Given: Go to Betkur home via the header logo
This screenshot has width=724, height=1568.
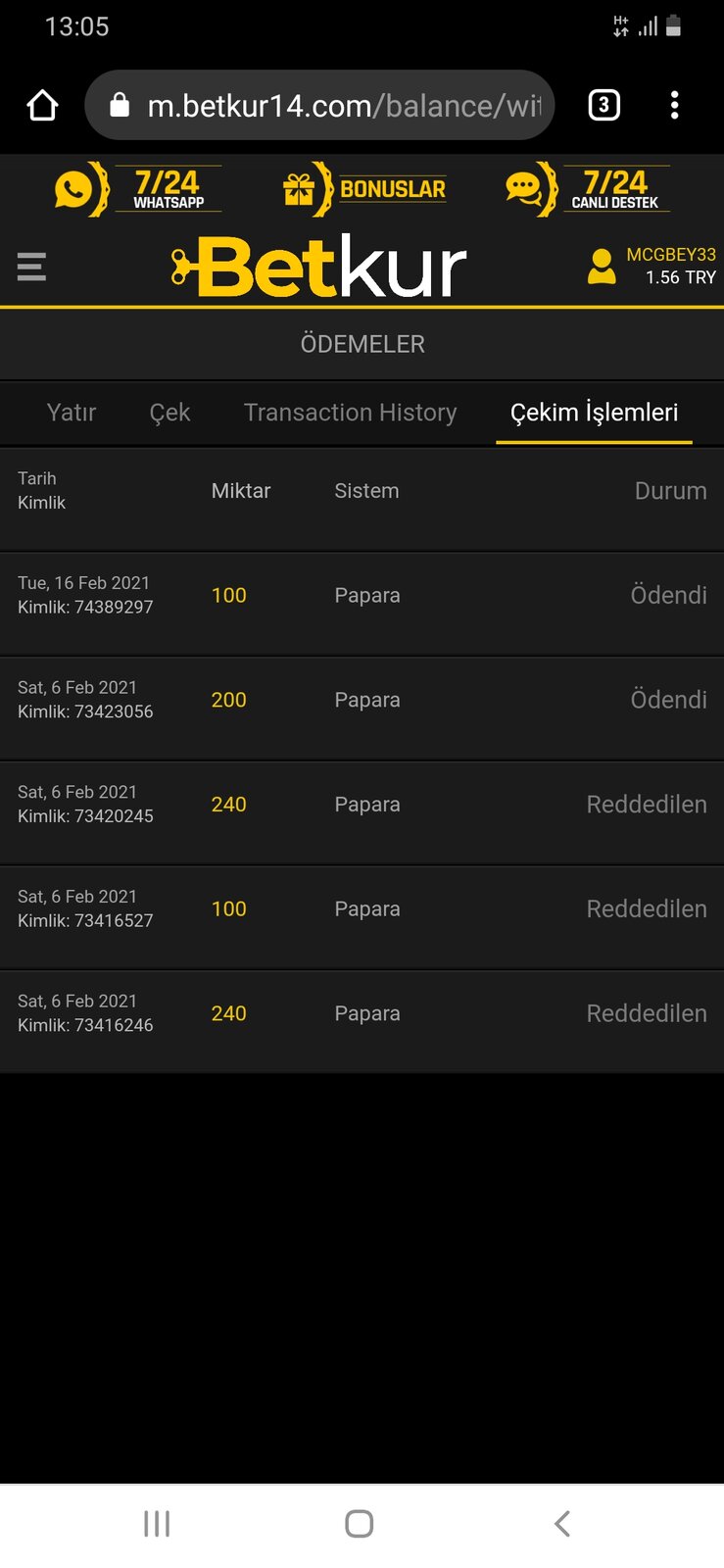Looking at the screenshot, I should [x=319, y=266].
